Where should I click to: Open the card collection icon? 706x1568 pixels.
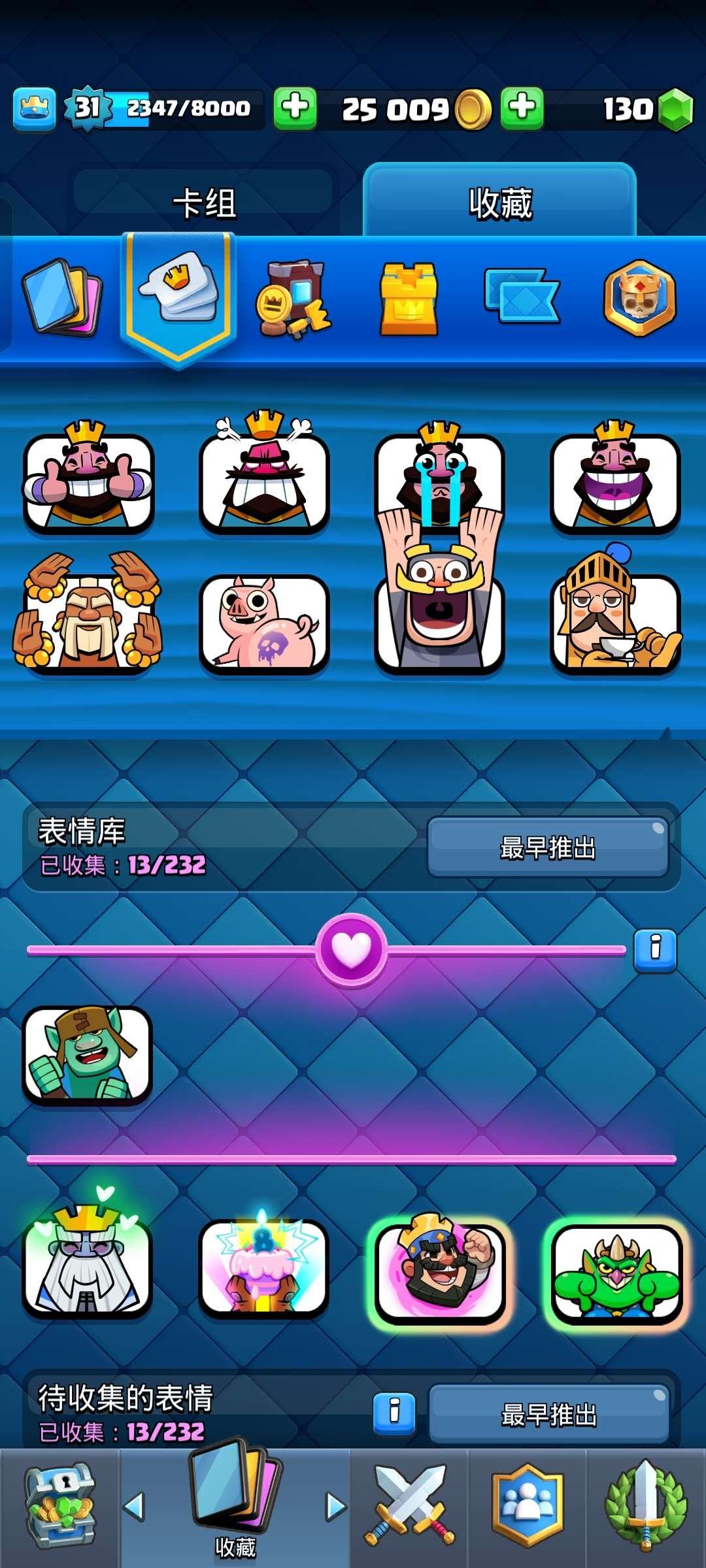[62, 297]
